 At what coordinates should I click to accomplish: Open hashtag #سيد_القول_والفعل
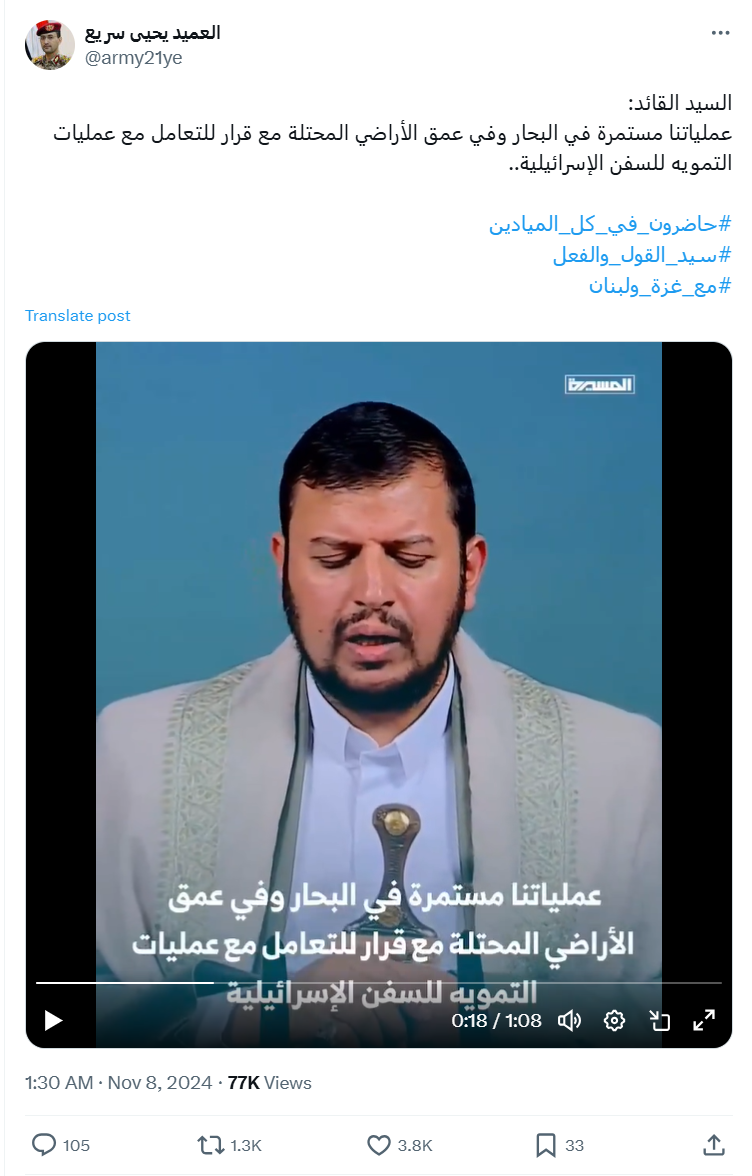tap(641, 255)
